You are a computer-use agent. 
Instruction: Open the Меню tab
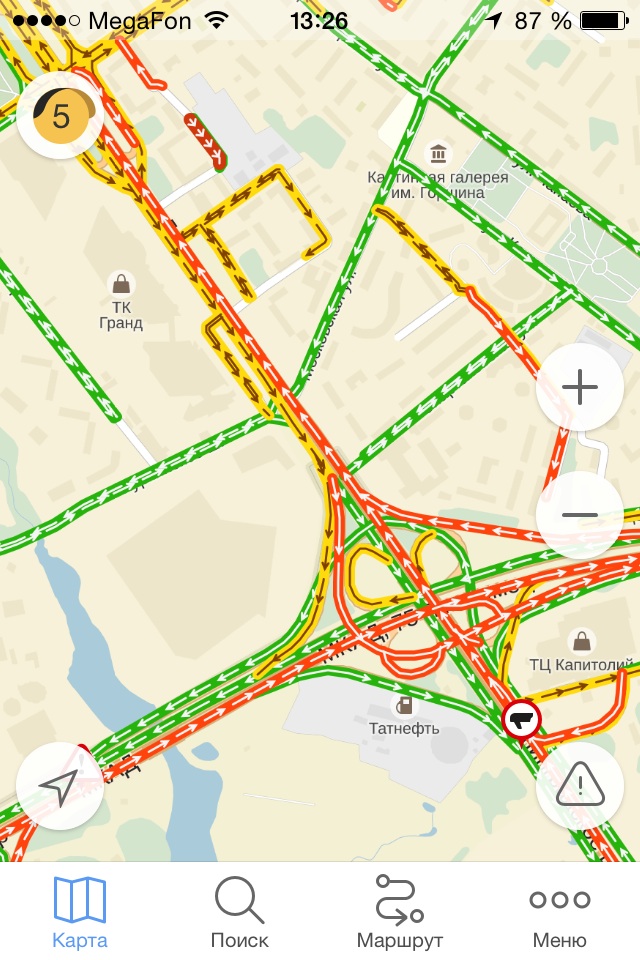click(560, 912)
